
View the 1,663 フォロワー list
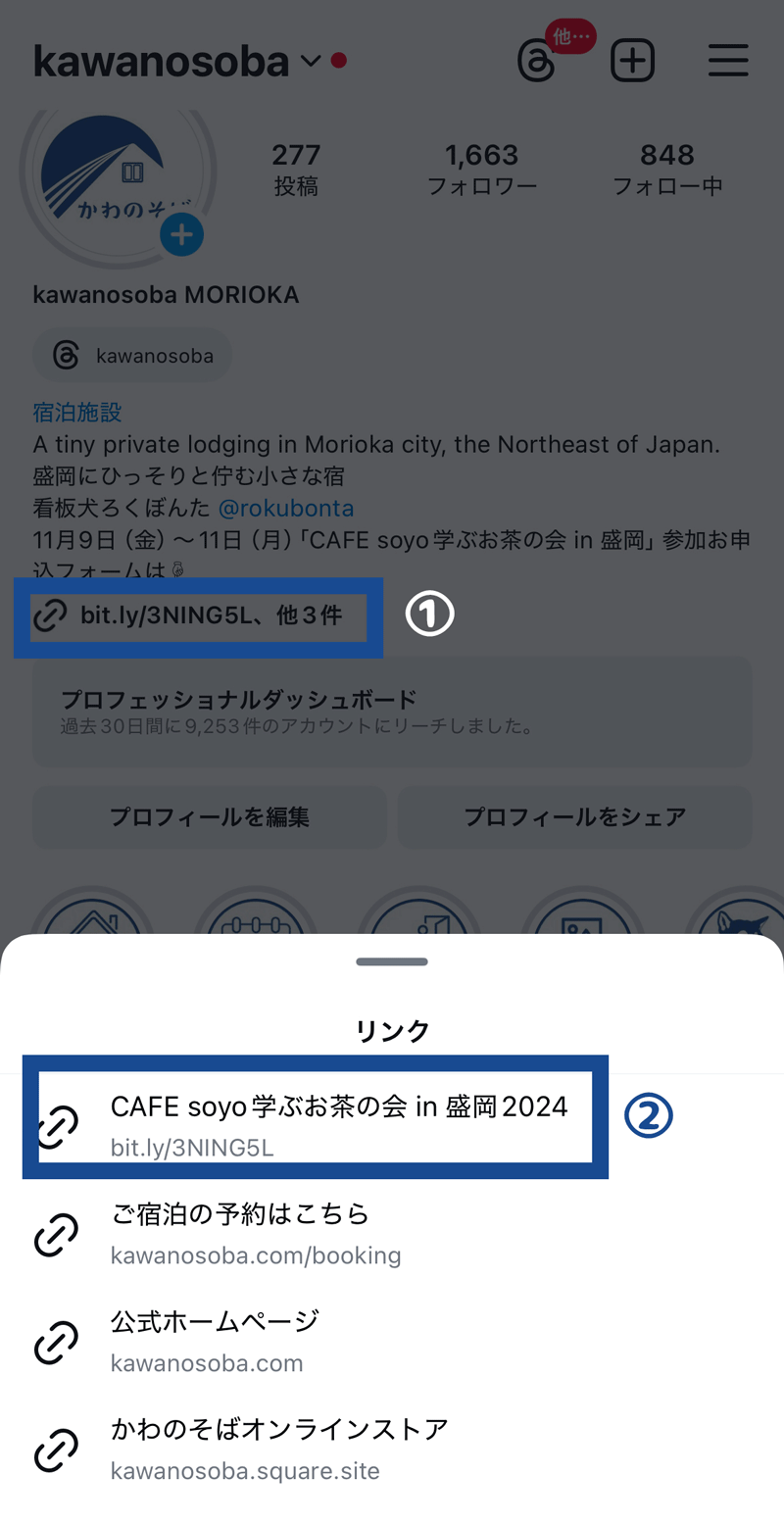point(481,169)
